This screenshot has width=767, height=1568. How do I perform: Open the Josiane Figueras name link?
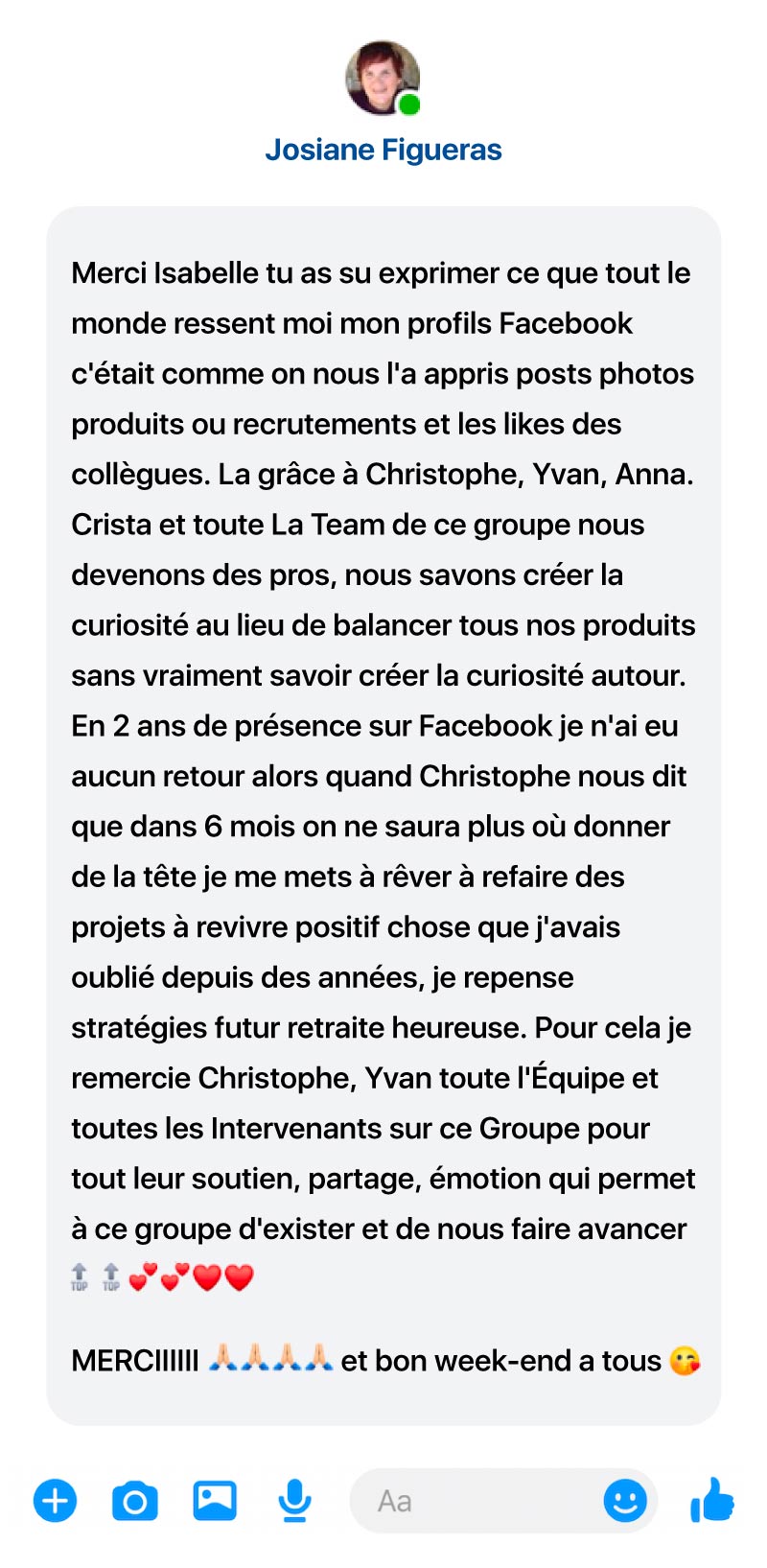coord(383,150)
